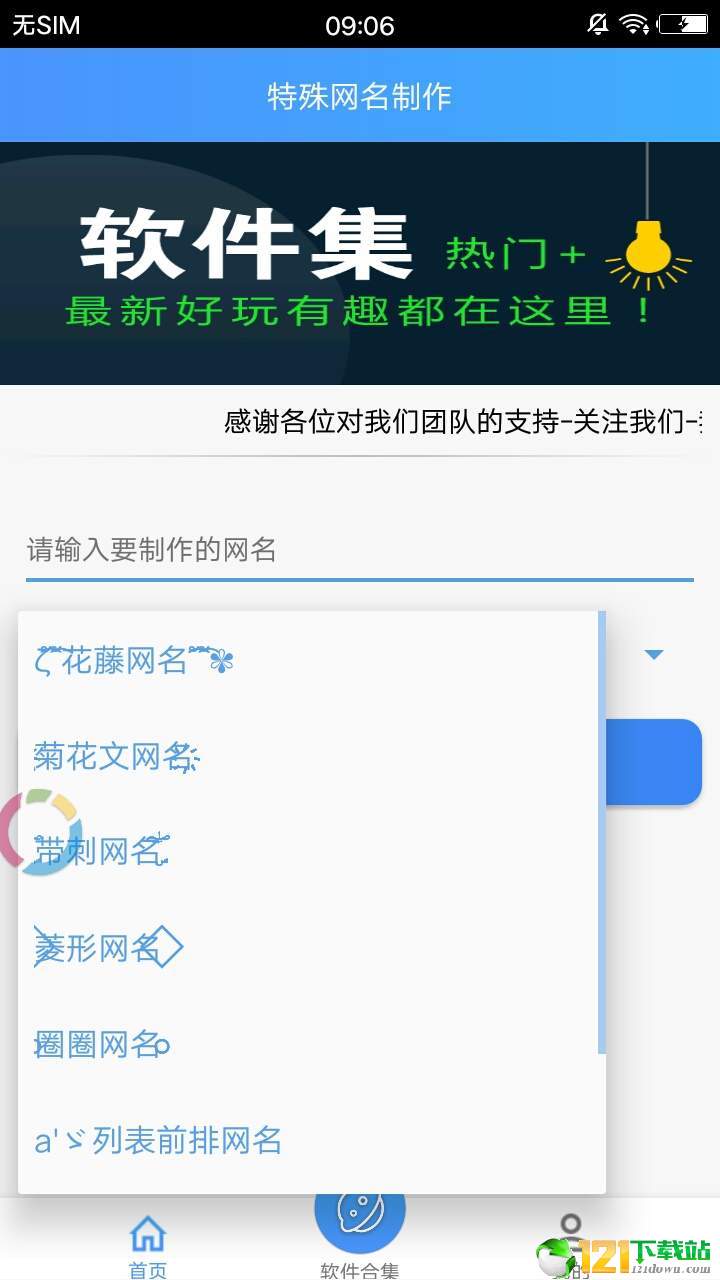Open the 软件集 promotional banner

click(360, 263)
